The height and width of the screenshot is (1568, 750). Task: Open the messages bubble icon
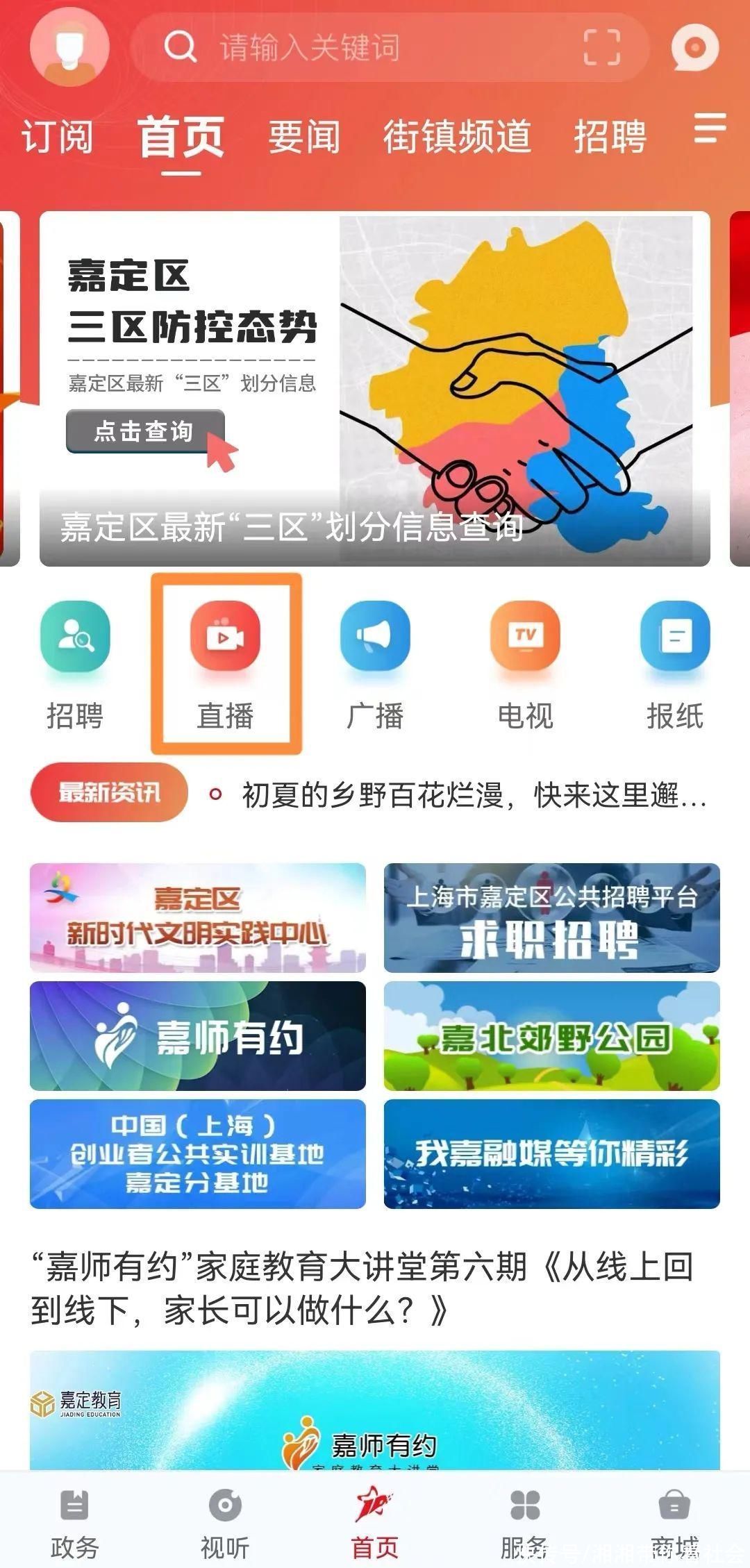(x=694, y=47)
